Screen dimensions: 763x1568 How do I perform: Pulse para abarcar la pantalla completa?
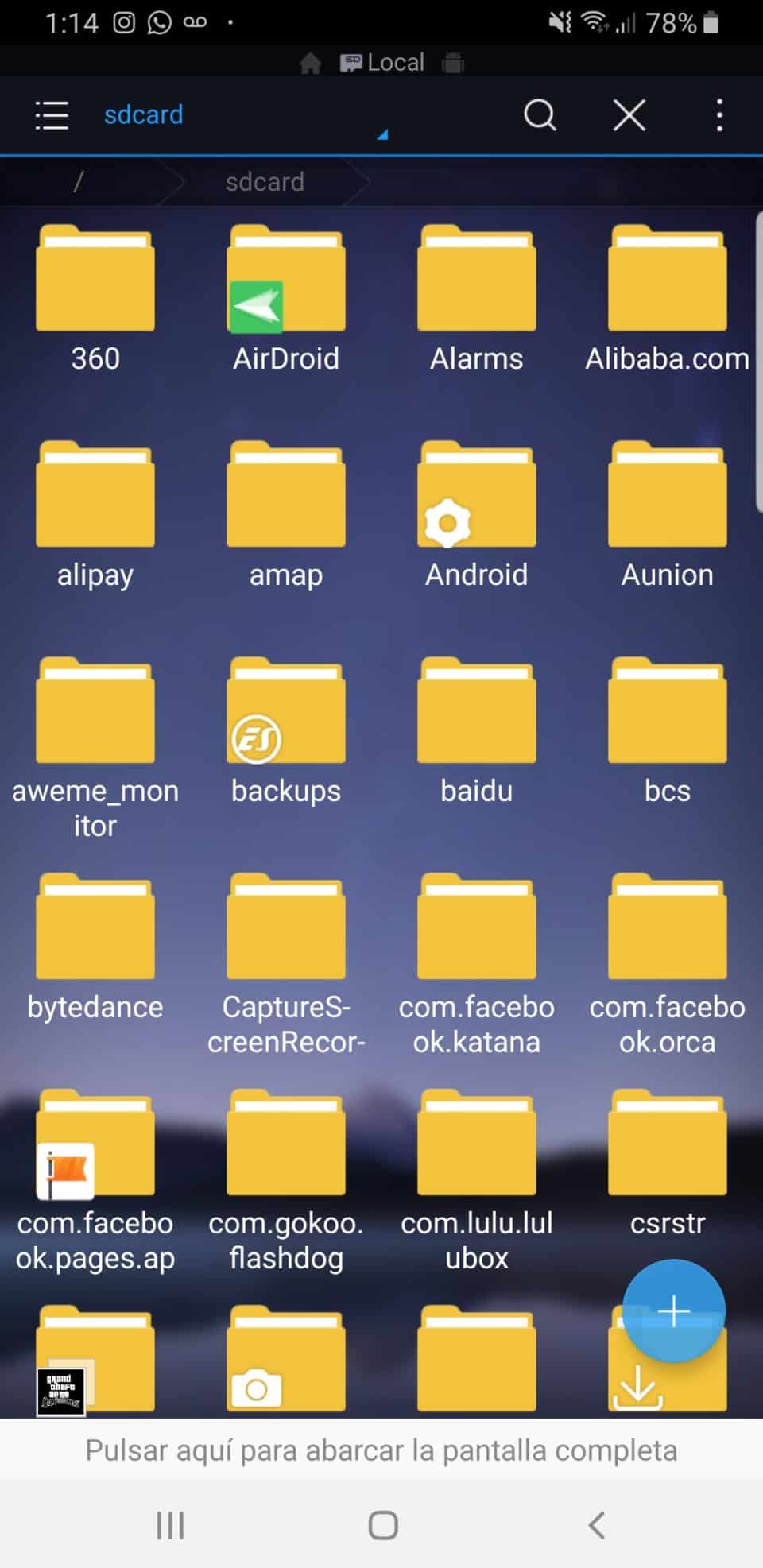pos(381,1449)
